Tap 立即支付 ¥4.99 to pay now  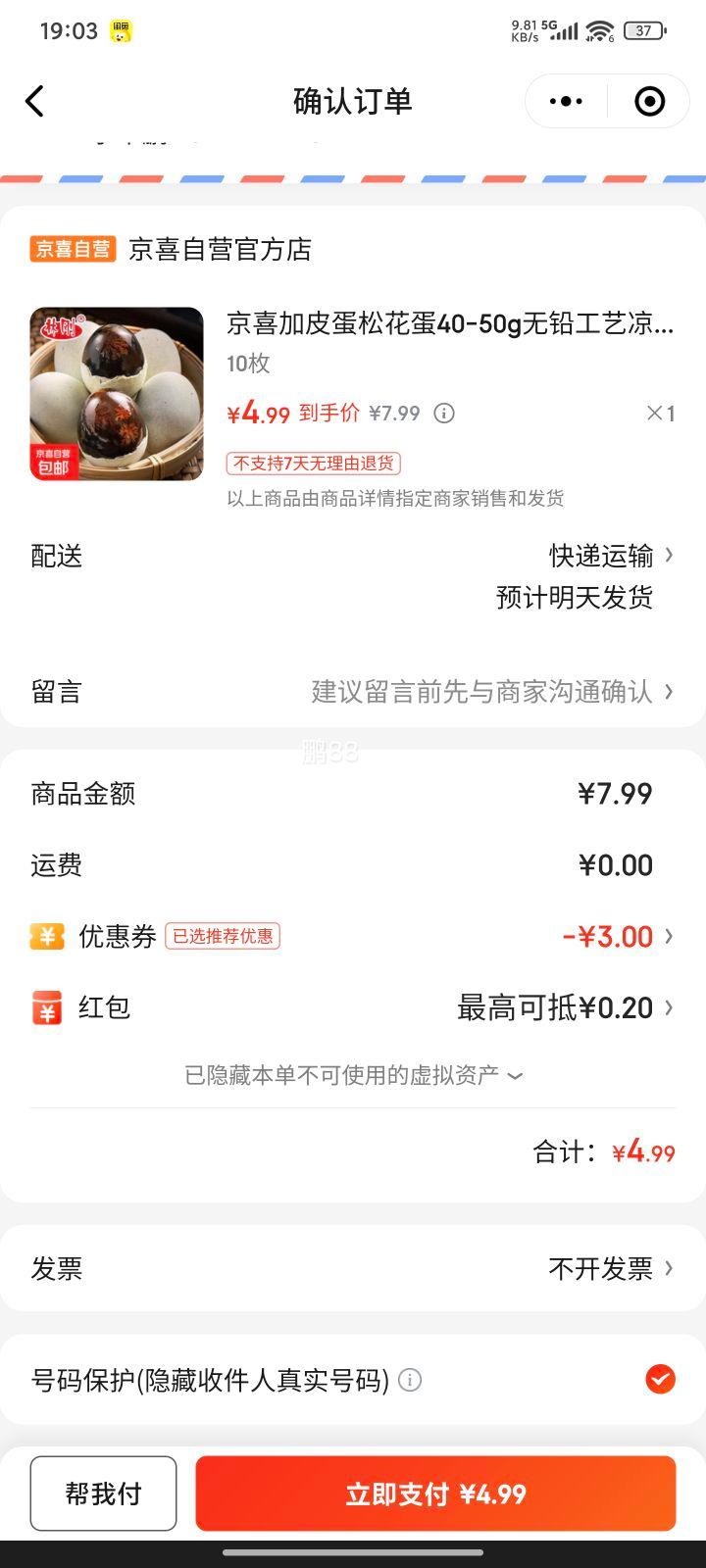click(x=435, y=1494)
